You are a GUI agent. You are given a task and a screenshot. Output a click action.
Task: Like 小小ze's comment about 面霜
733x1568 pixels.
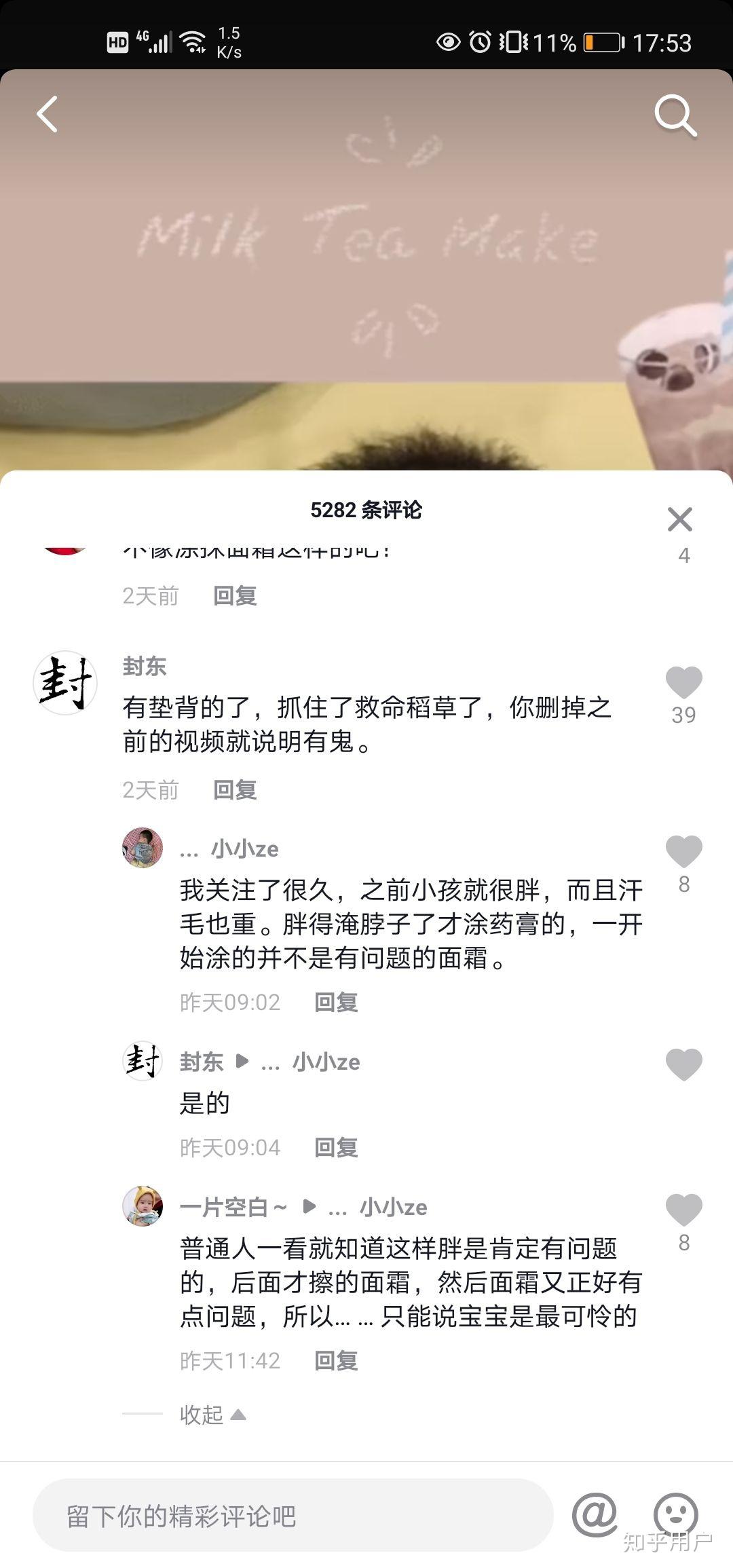683,852
